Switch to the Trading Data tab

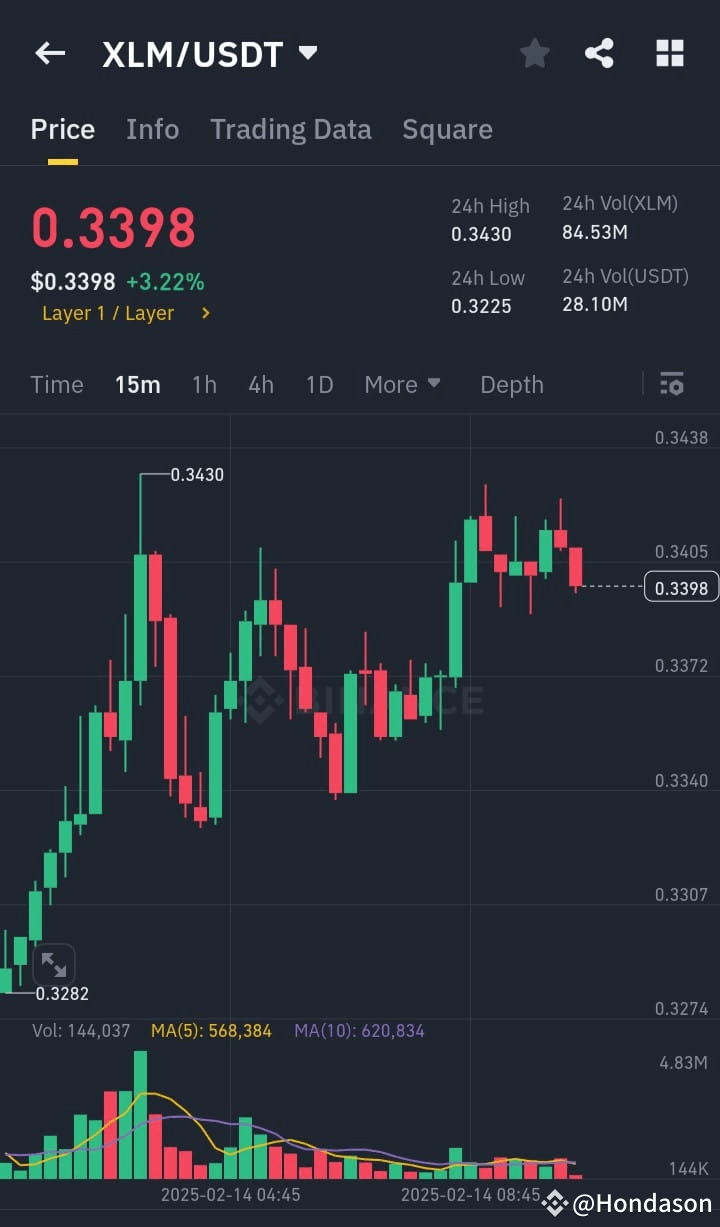(291, 129)
